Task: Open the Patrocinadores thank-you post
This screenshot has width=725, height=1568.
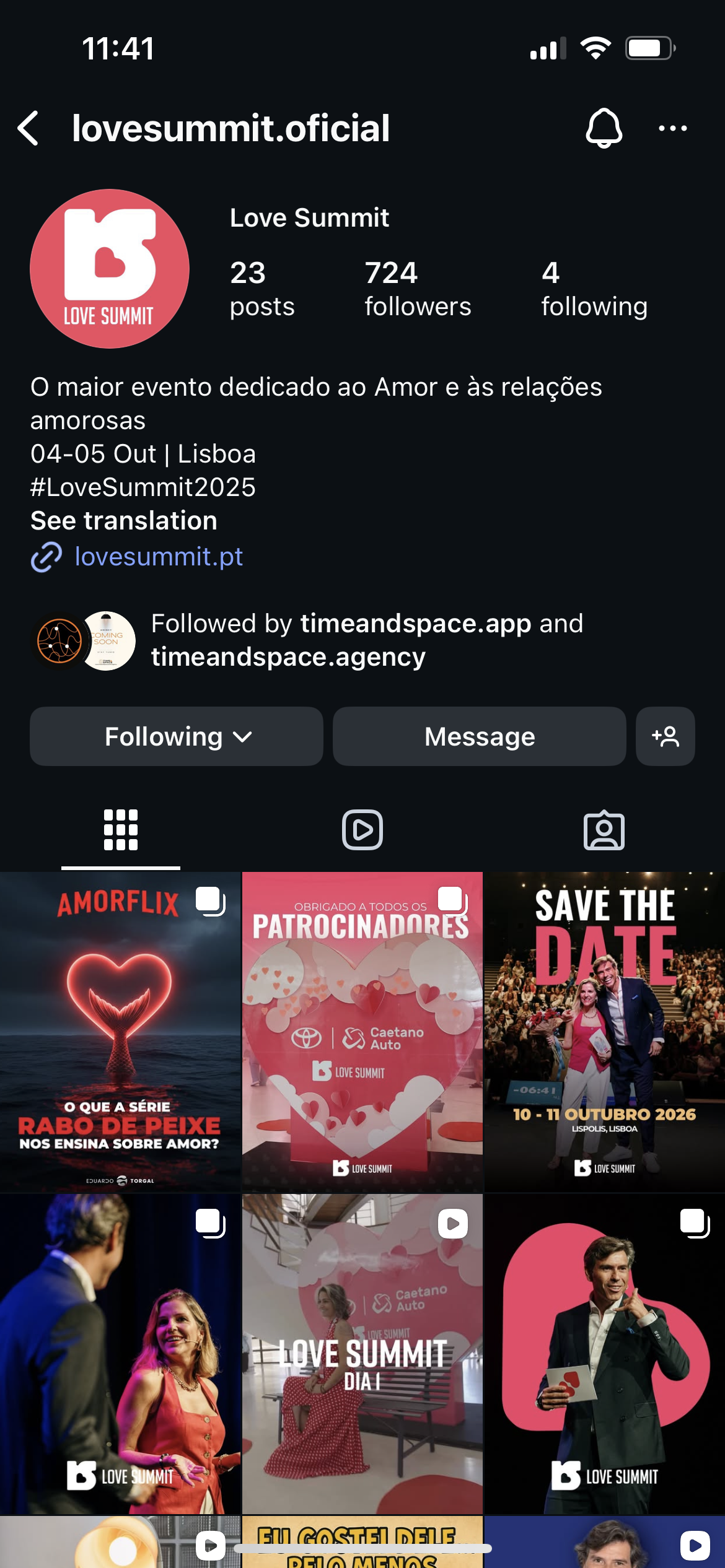Action: click(362, 1032)
